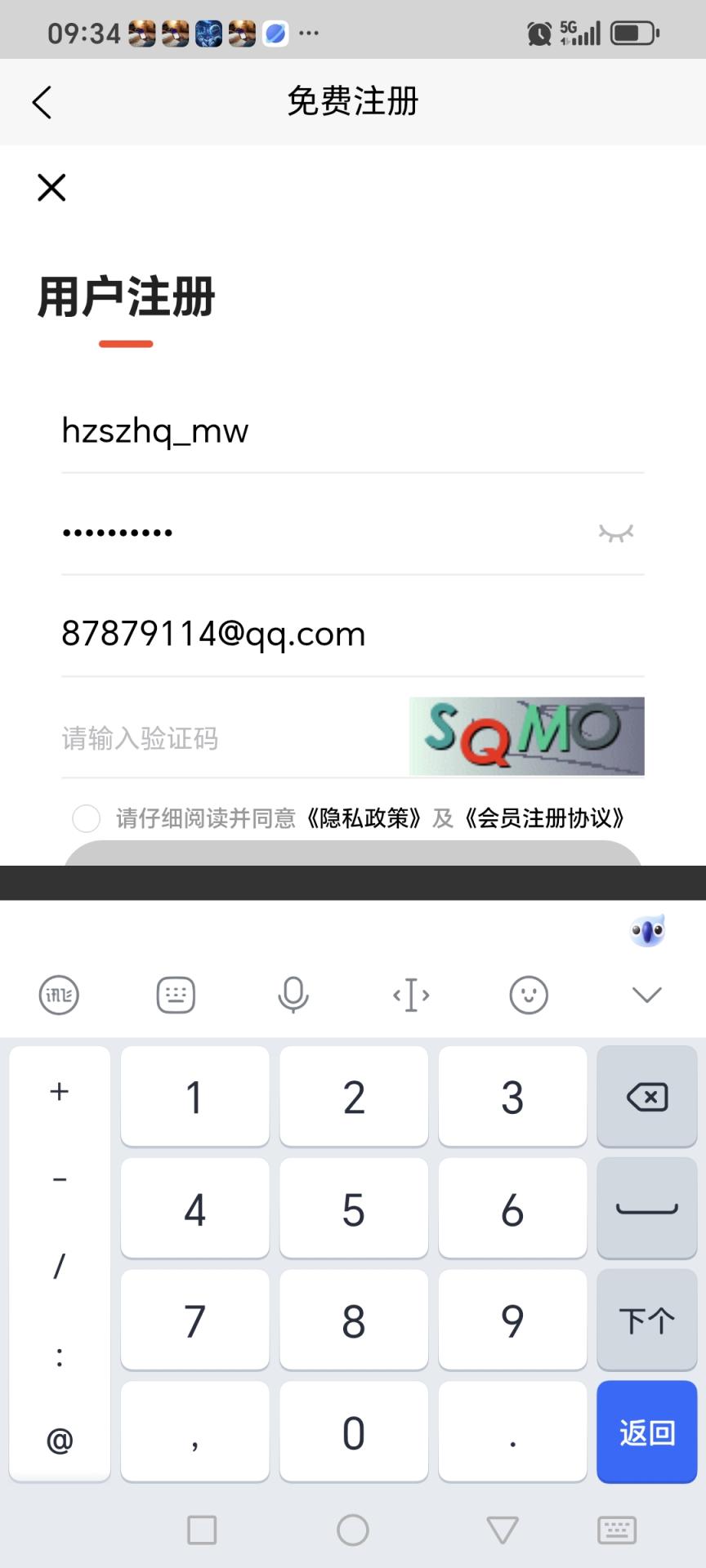Image resolution: width=706 pixels, height=1568 pixels.
Task: Open the emoji panel on the keyboard toolbar
Action: [x=528, y=995]
